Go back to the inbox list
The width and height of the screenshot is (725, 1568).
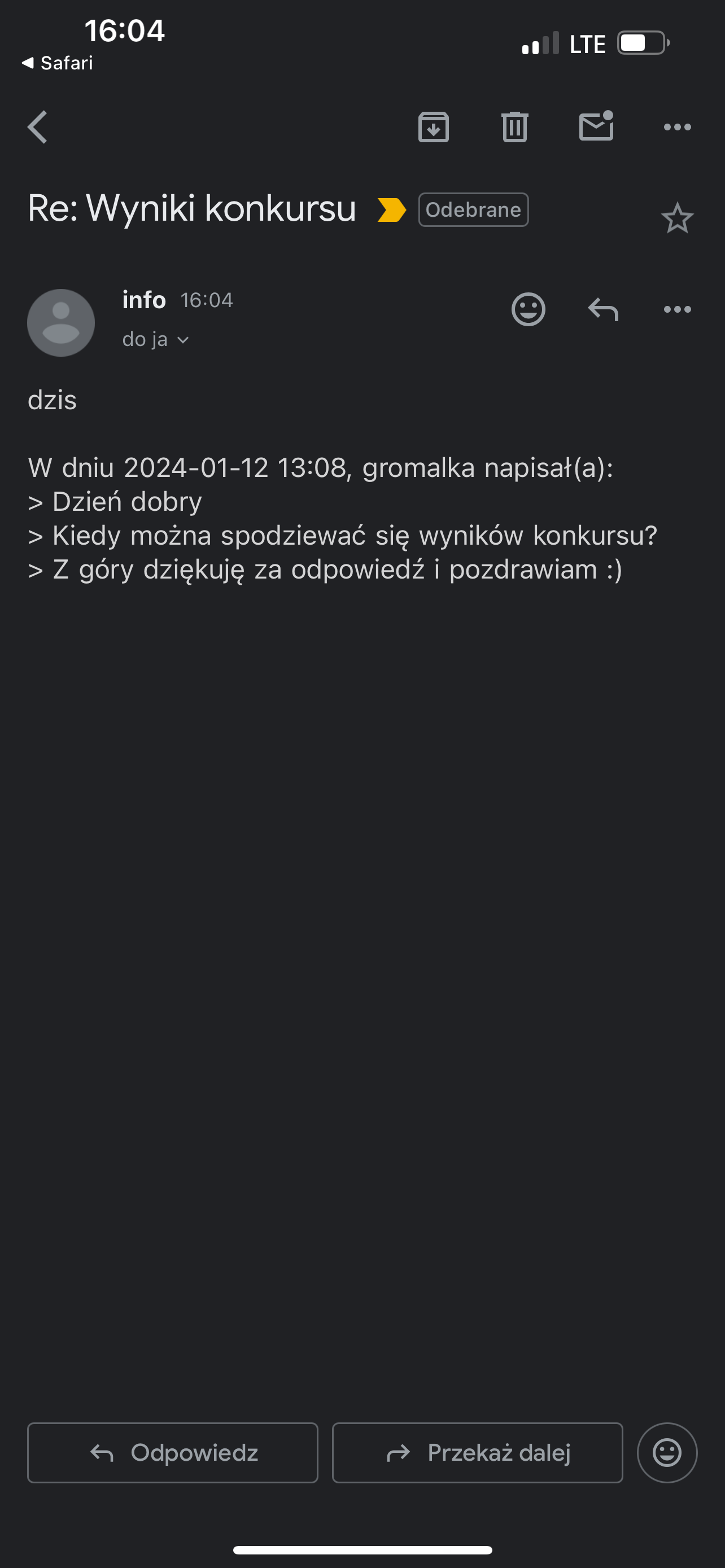tap(38, 127)
